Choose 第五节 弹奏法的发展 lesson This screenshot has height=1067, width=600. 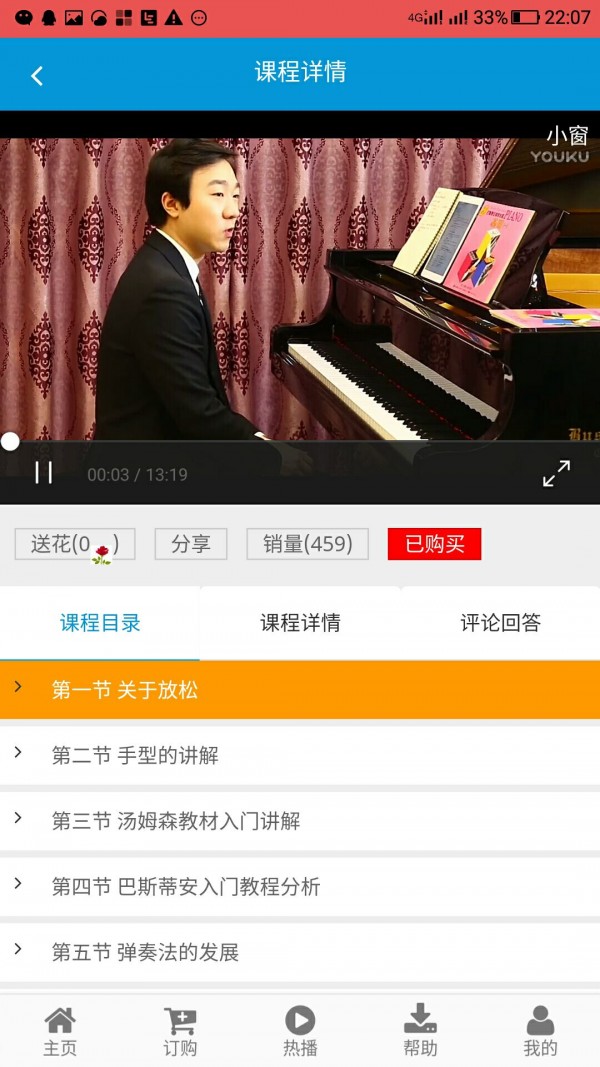[300, 952]
